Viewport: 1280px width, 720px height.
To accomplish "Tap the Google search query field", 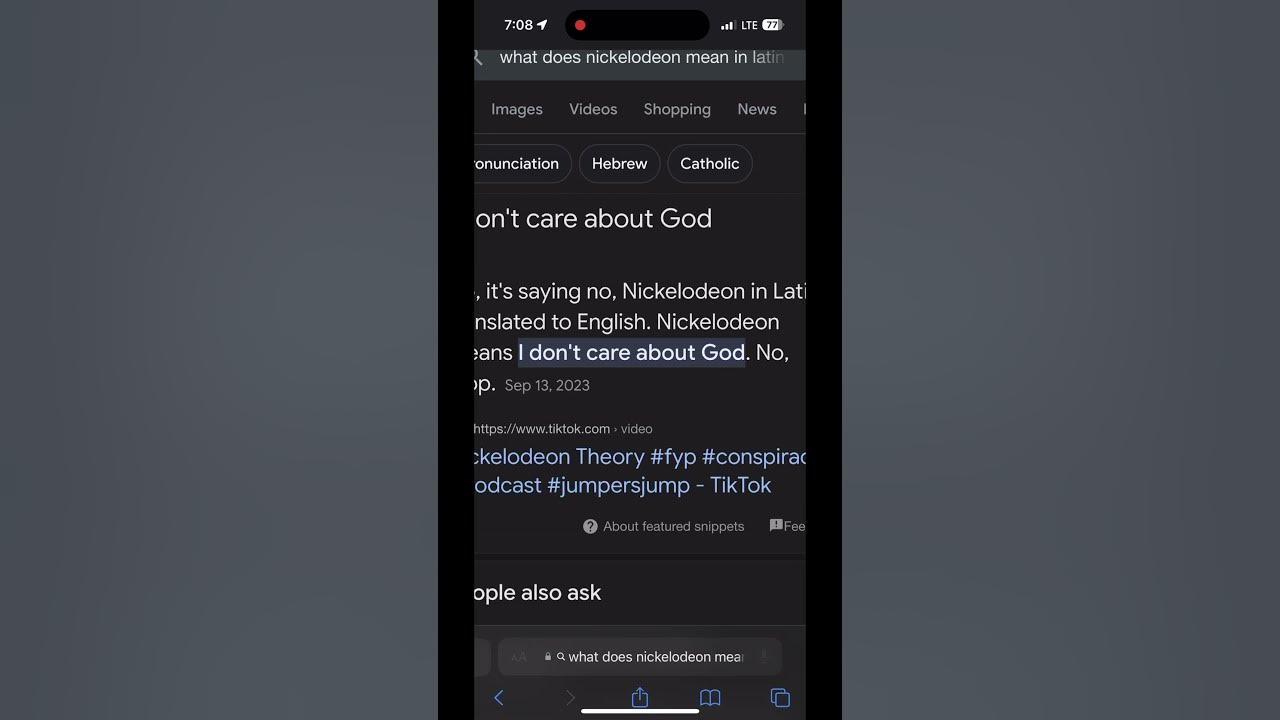I will (x=640, y=58).
